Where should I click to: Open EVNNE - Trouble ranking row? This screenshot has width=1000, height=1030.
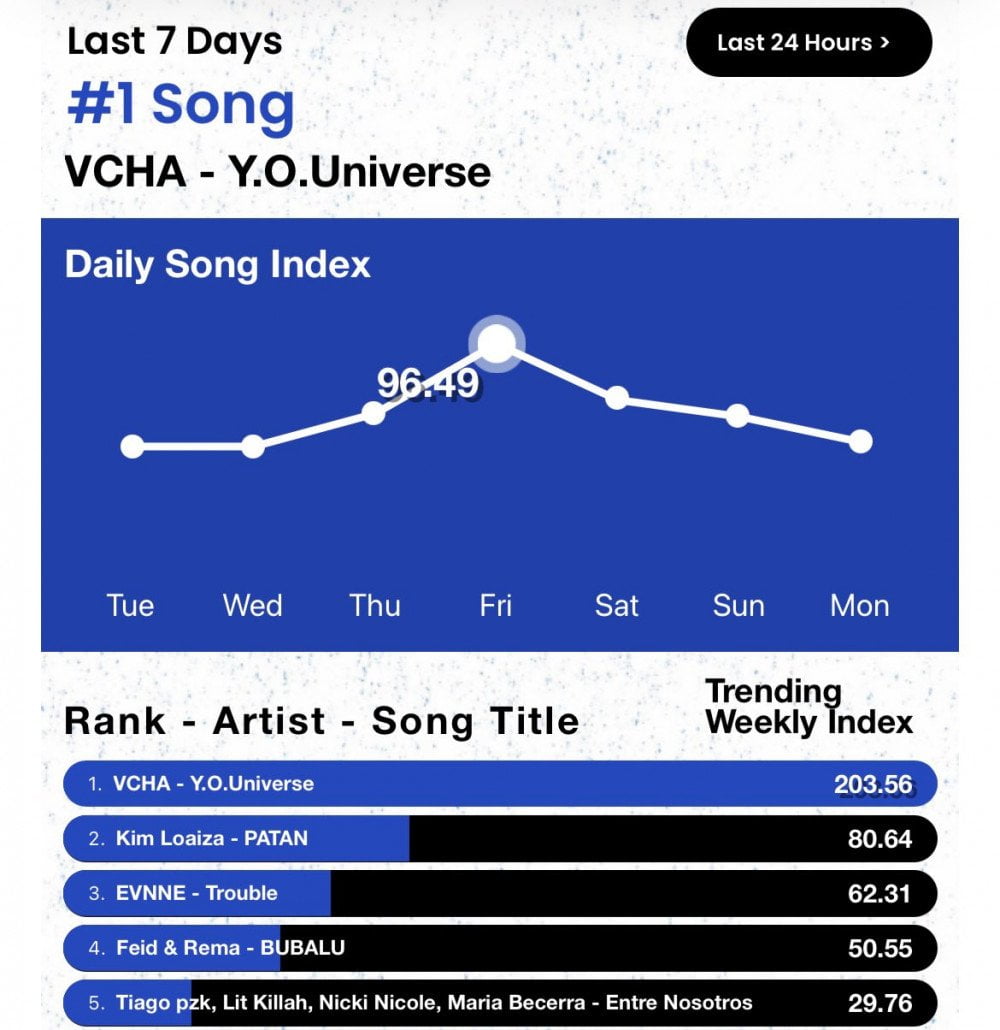click(500, 893)
